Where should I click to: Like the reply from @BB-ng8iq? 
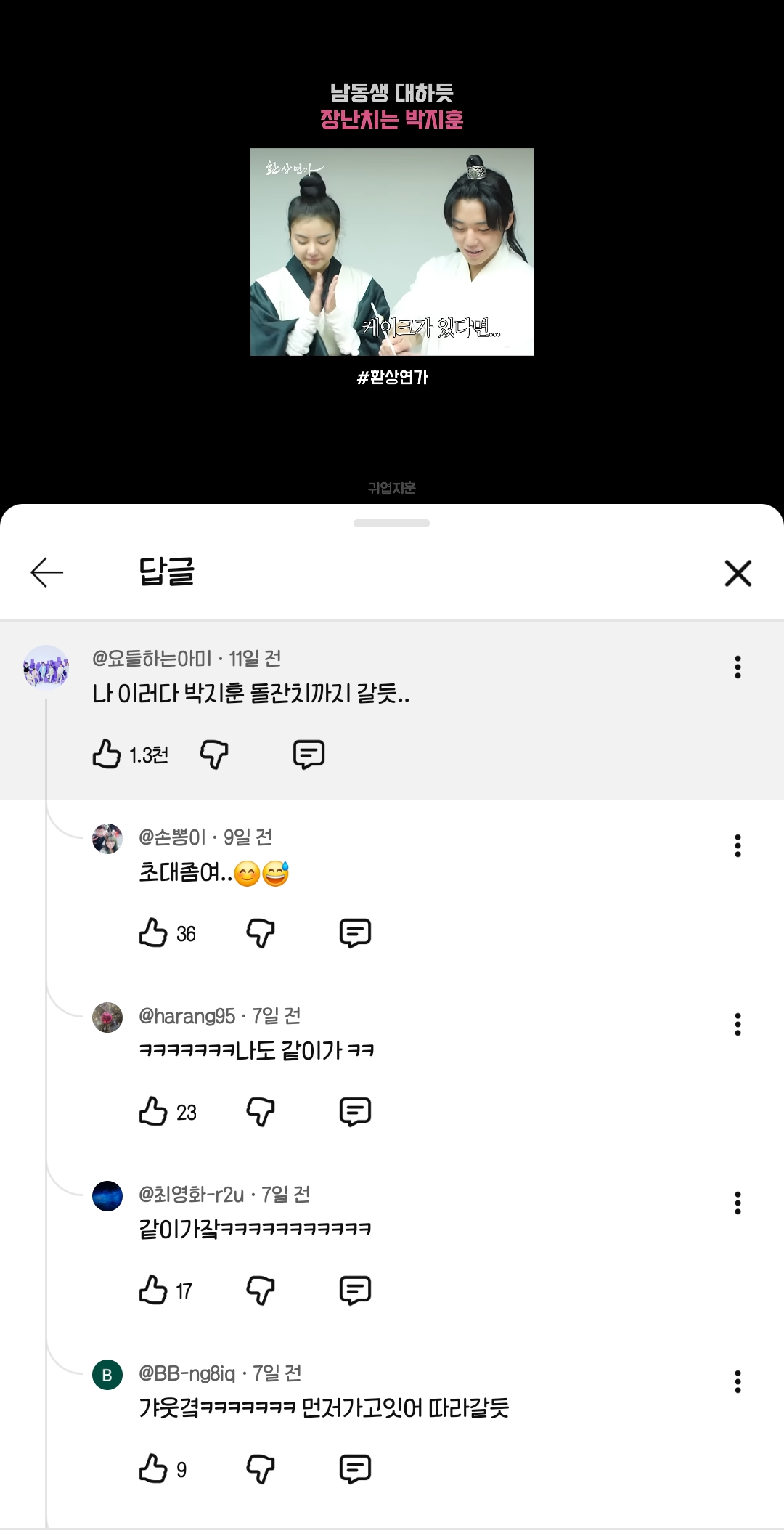[x=153, y=1469]
